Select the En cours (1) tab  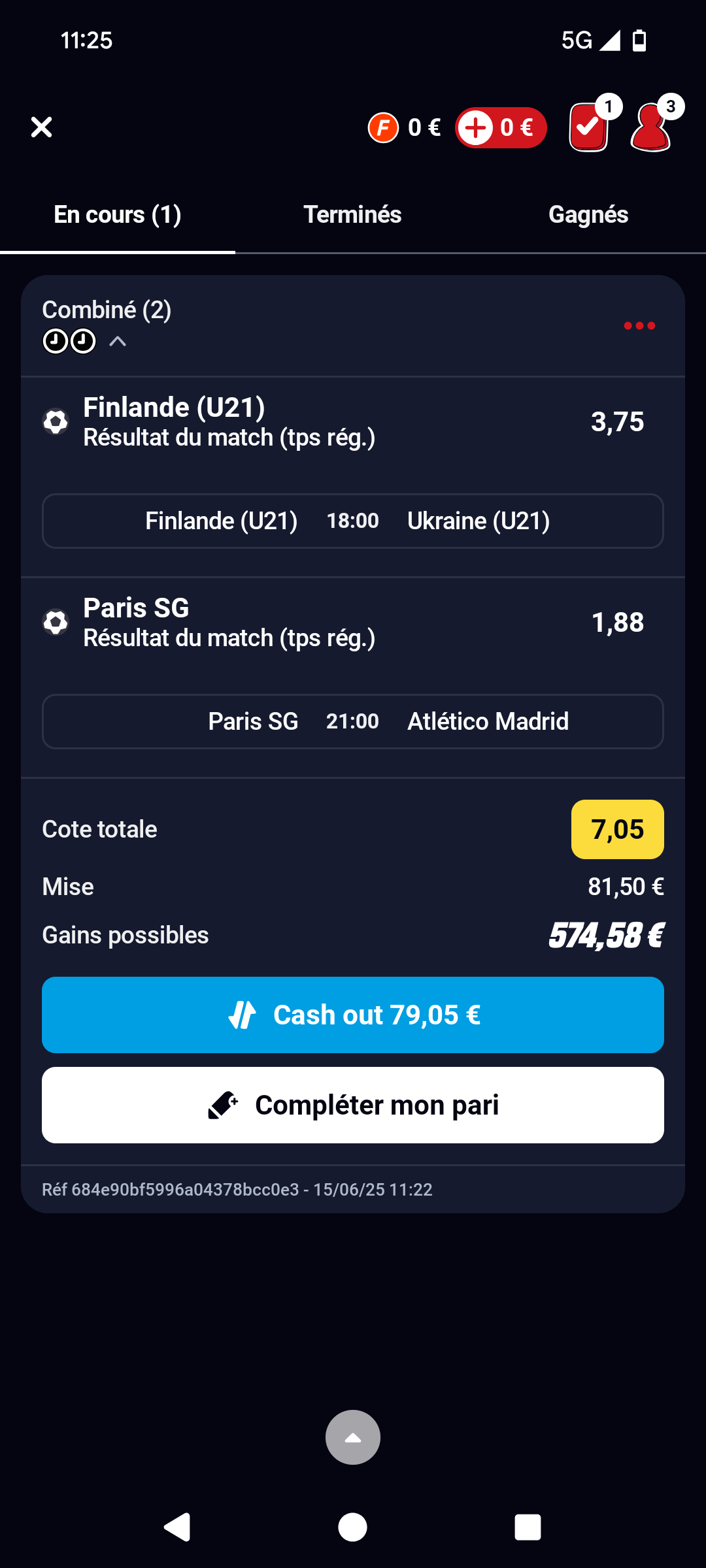coord(118,215)
